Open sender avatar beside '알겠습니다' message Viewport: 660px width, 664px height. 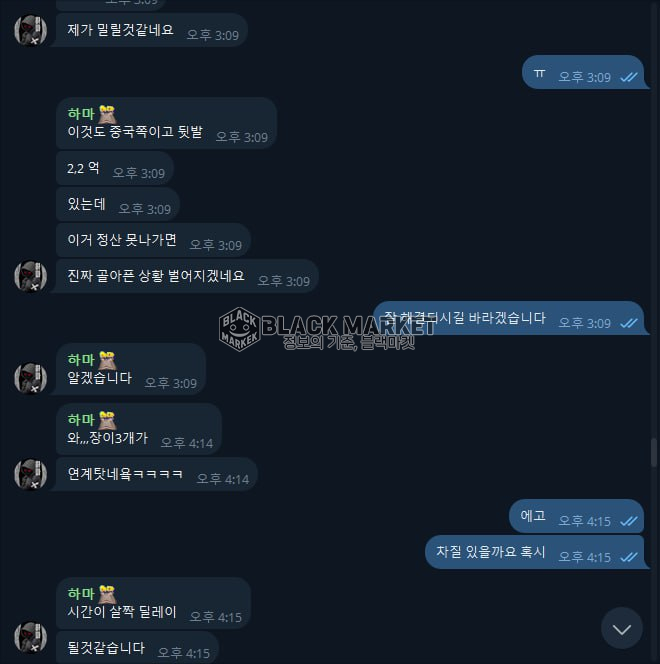pyautogui.click(x=31, y=377)
